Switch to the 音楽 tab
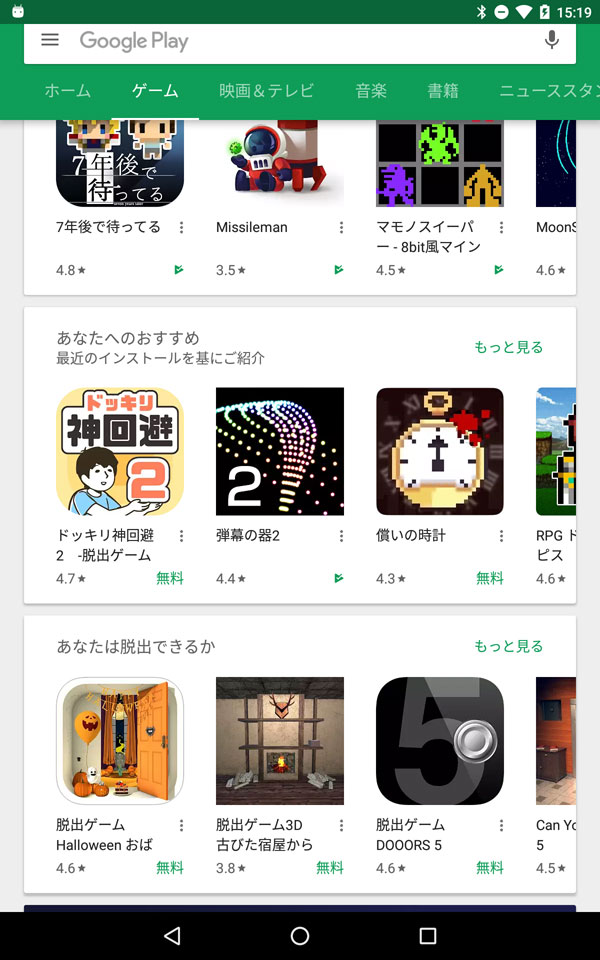Screen dimensions: 600x960 [371, 91]
